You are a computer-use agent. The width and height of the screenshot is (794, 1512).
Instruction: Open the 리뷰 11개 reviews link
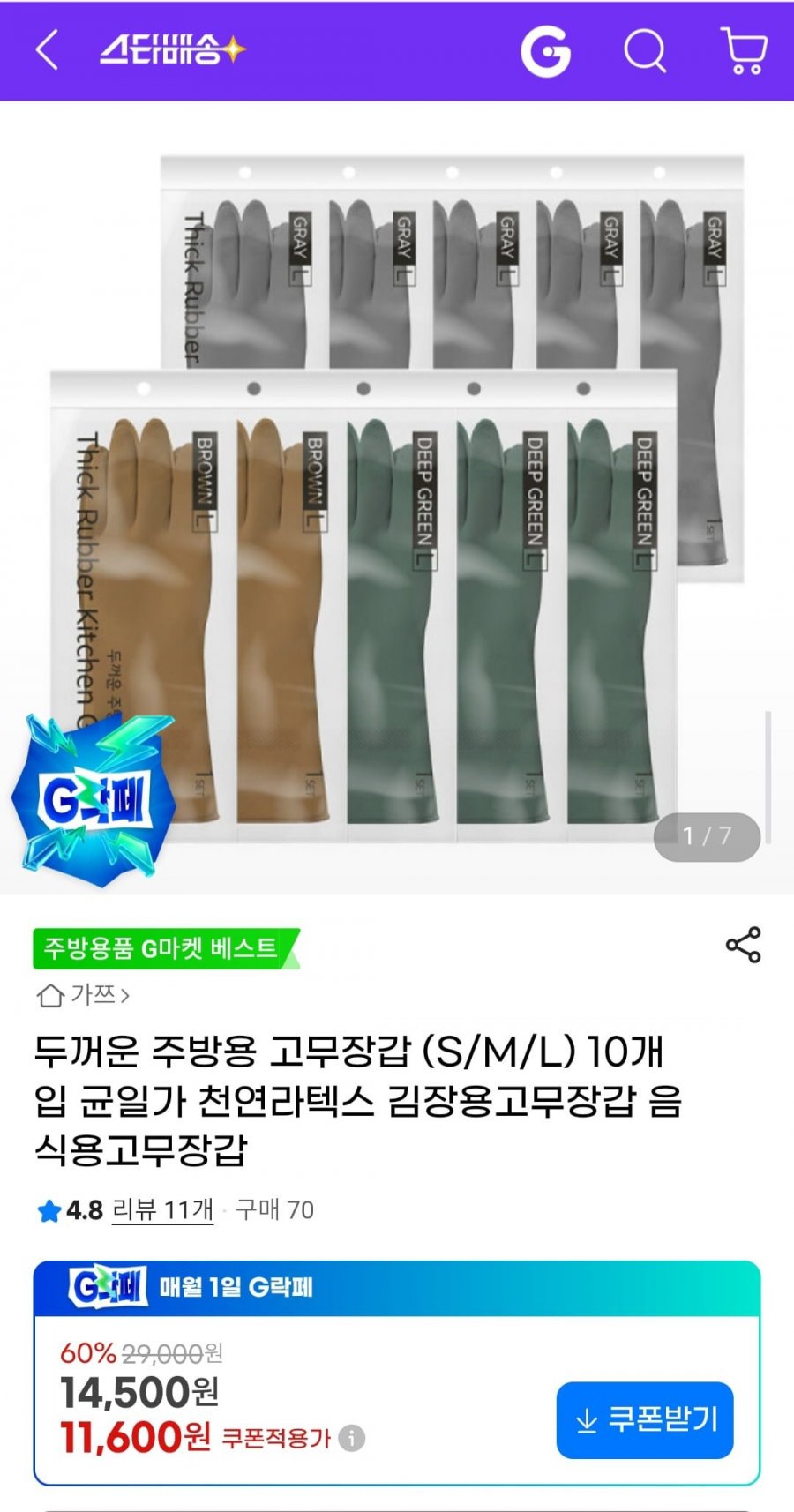click(x=162, y=1209)
